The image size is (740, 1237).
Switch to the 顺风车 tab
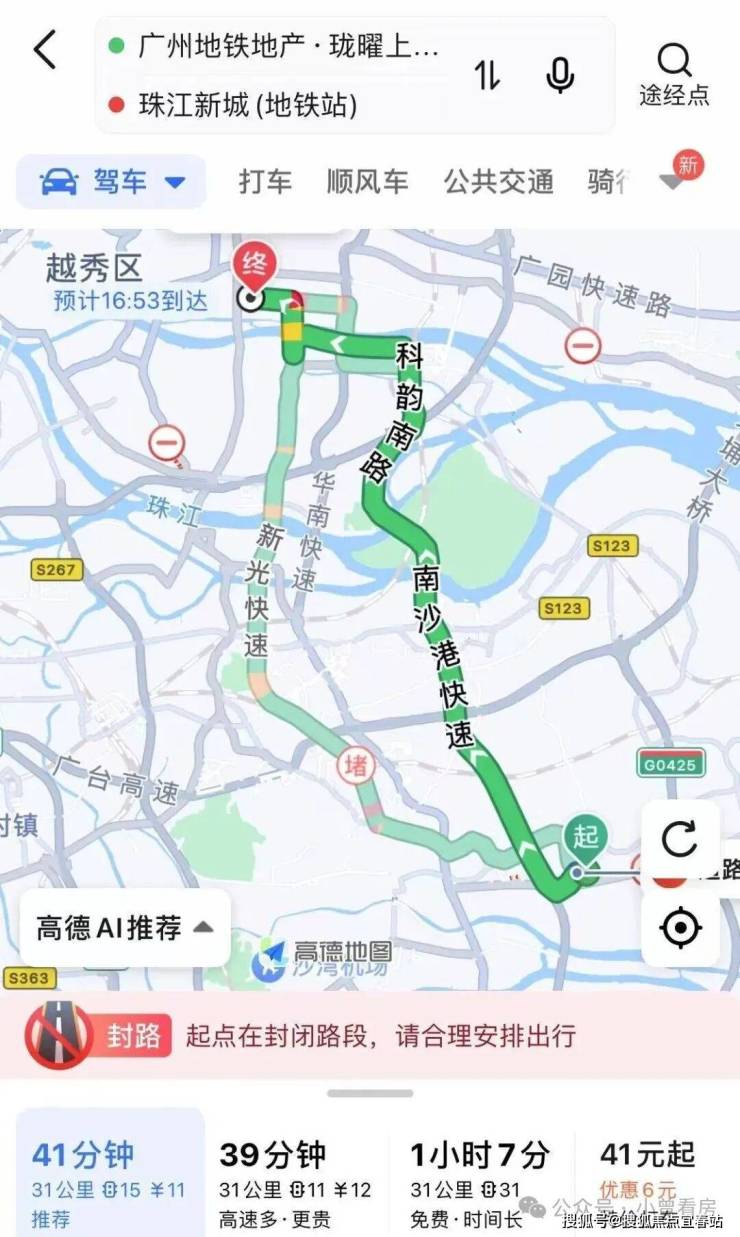tap(367, 182)
